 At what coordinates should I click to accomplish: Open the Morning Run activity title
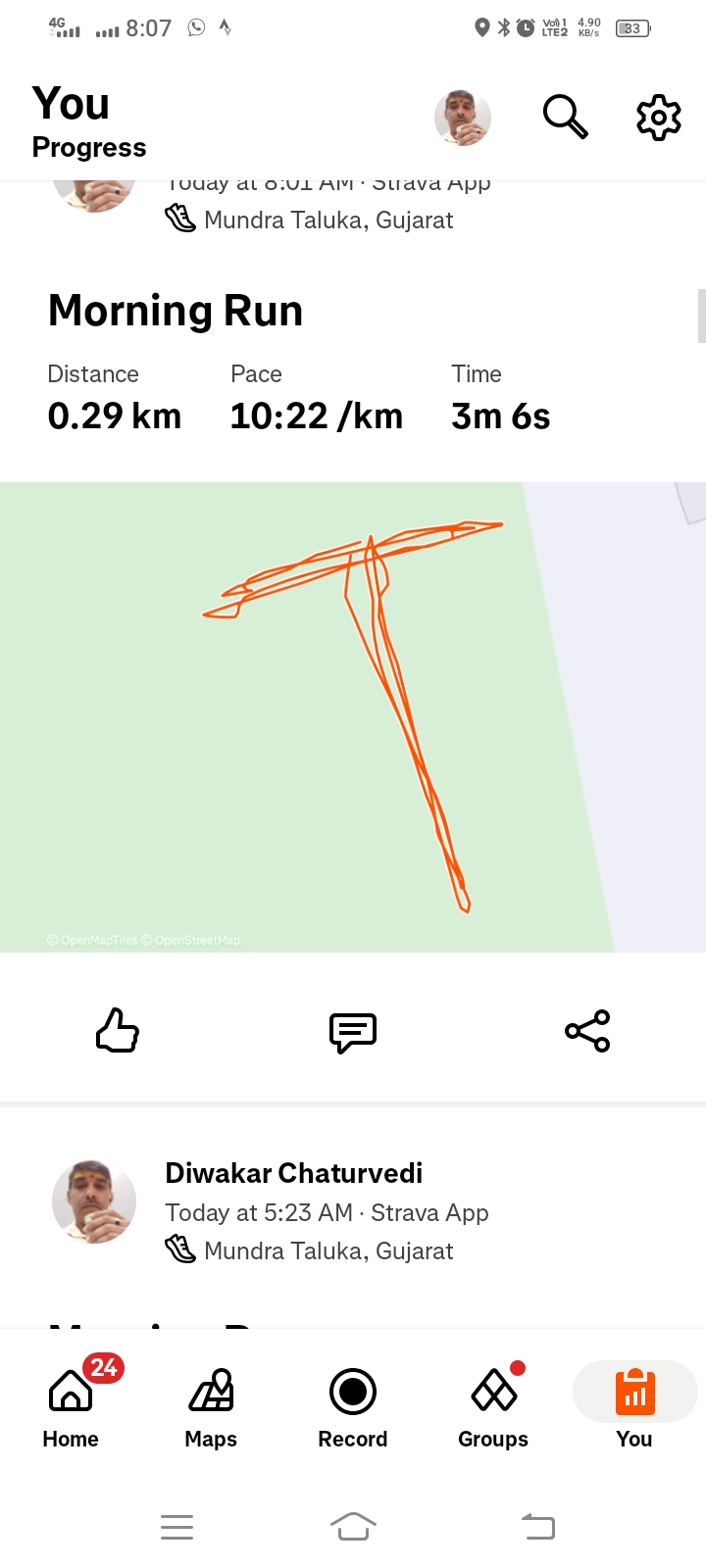pyautogui.click(x=176, y=311)
